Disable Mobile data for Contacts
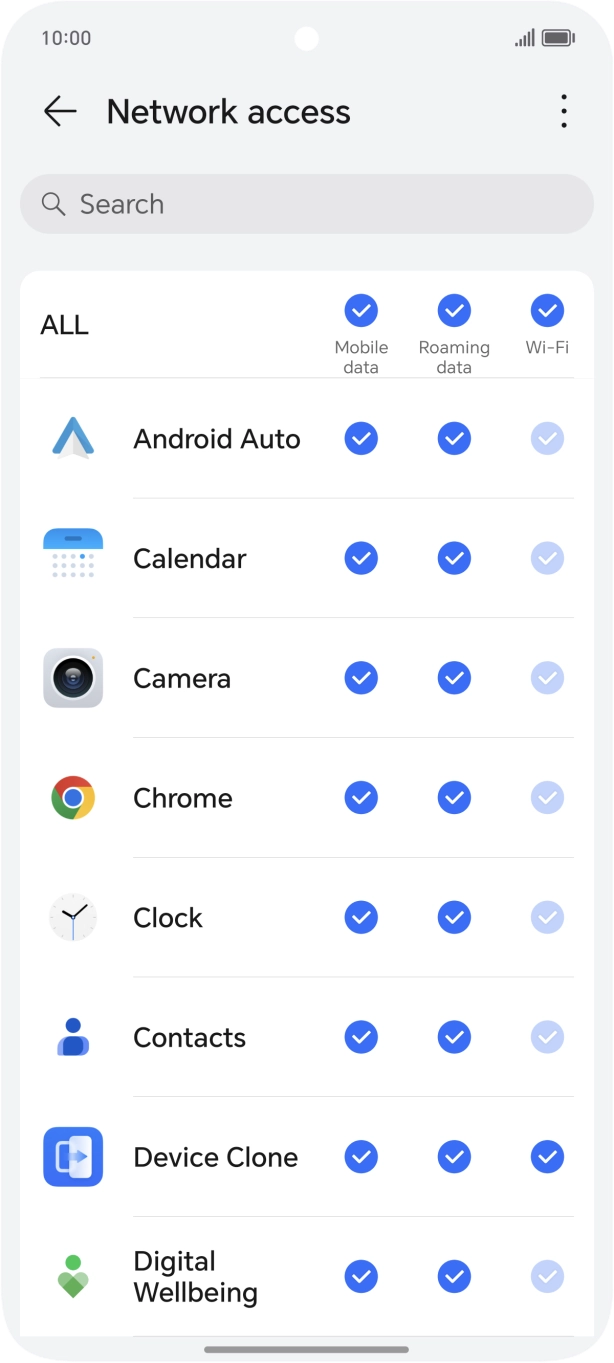 (361, 1037)
